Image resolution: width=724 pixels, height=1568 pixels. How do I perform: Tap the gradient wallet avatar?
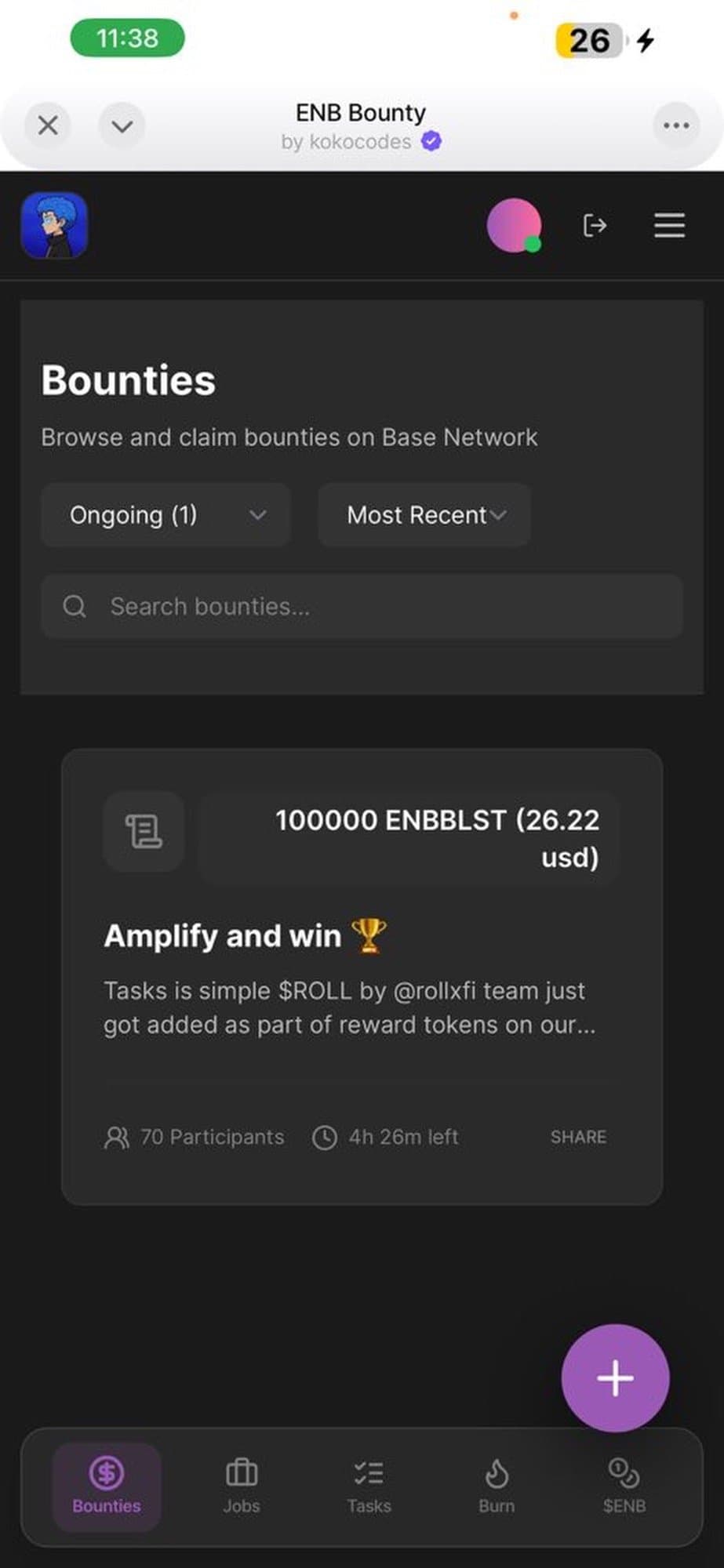514,226
